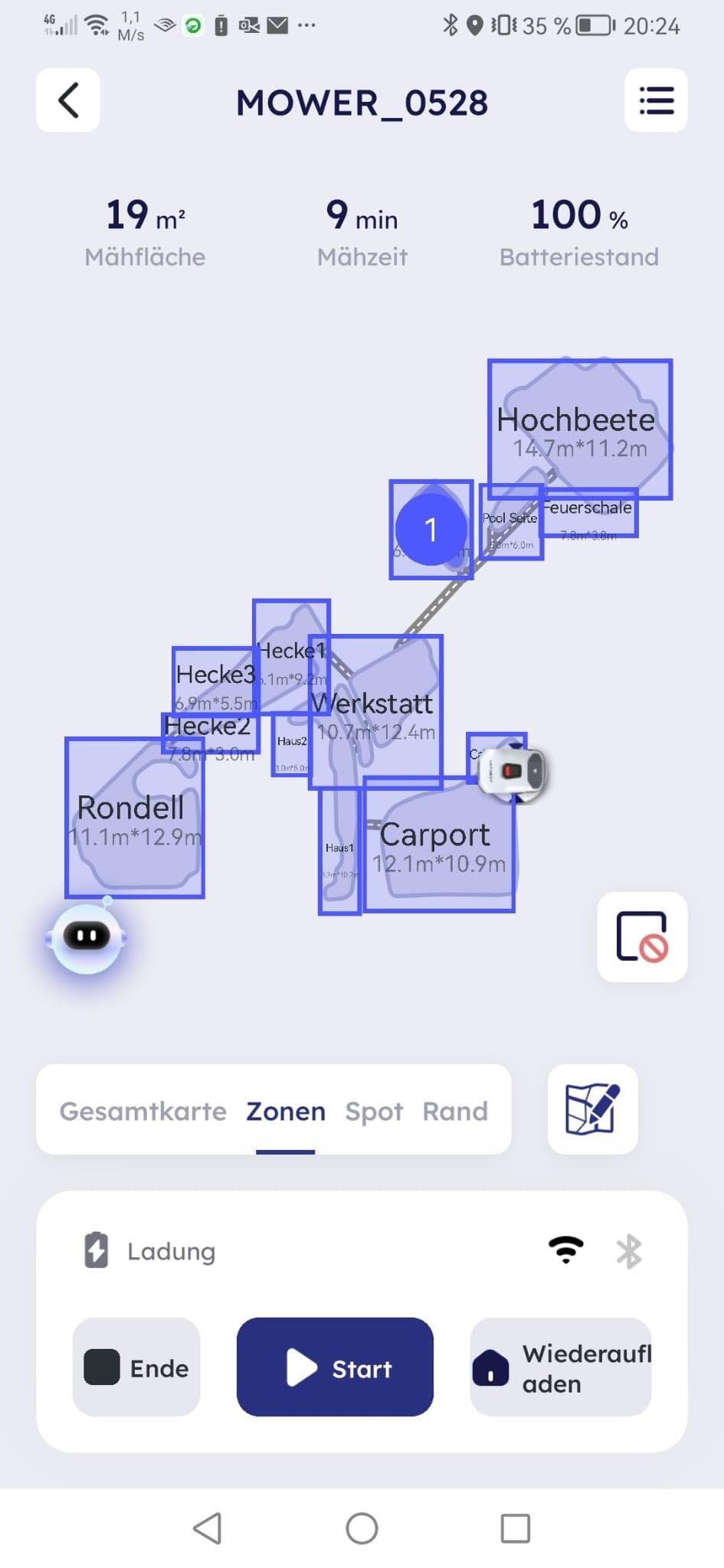Go back from the MOWER_0528 screen
The height and width of the screenshot is (1568, 724).
tap(68, 100)
